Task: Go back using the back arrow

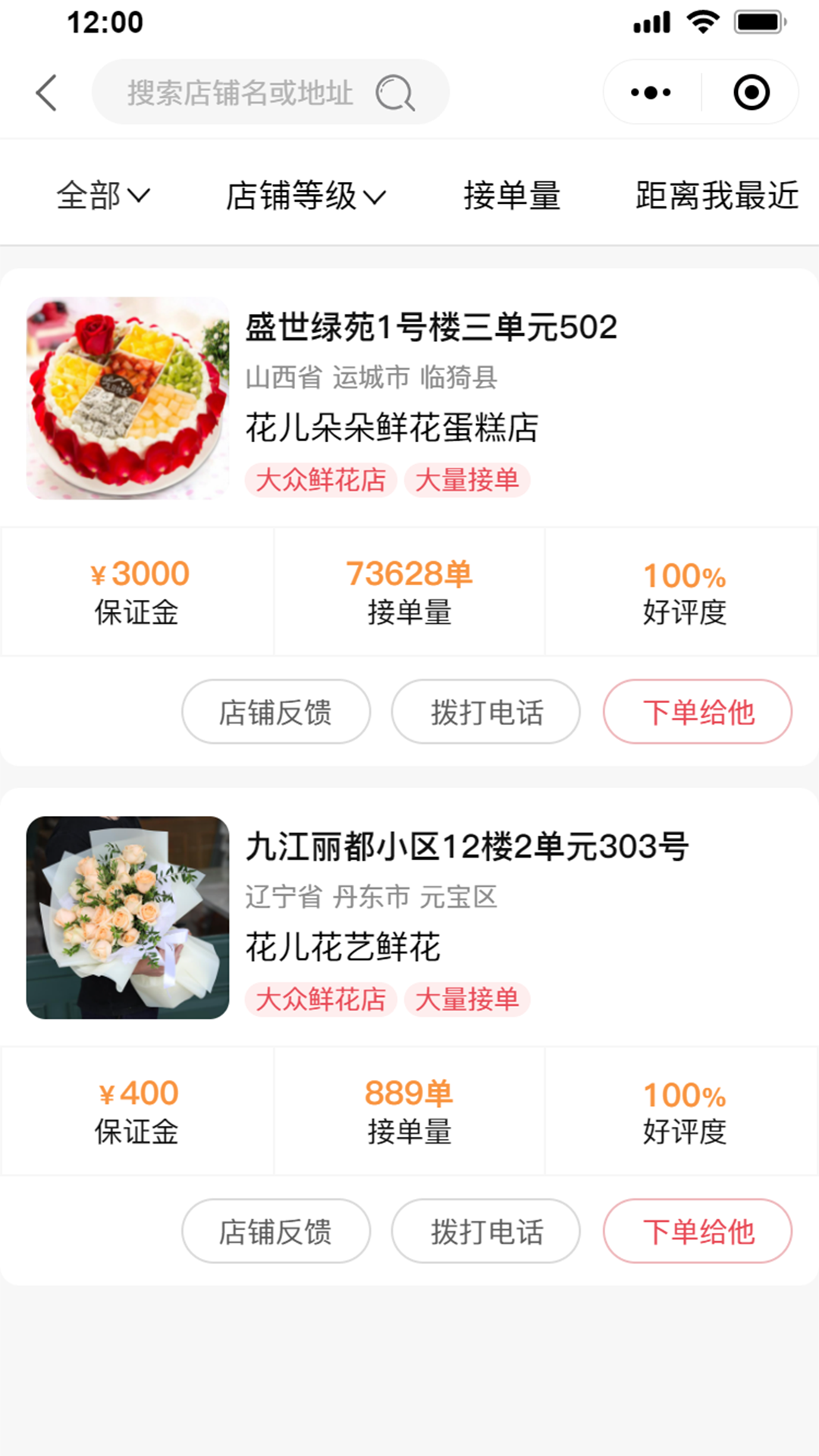Action: (47, 93)
